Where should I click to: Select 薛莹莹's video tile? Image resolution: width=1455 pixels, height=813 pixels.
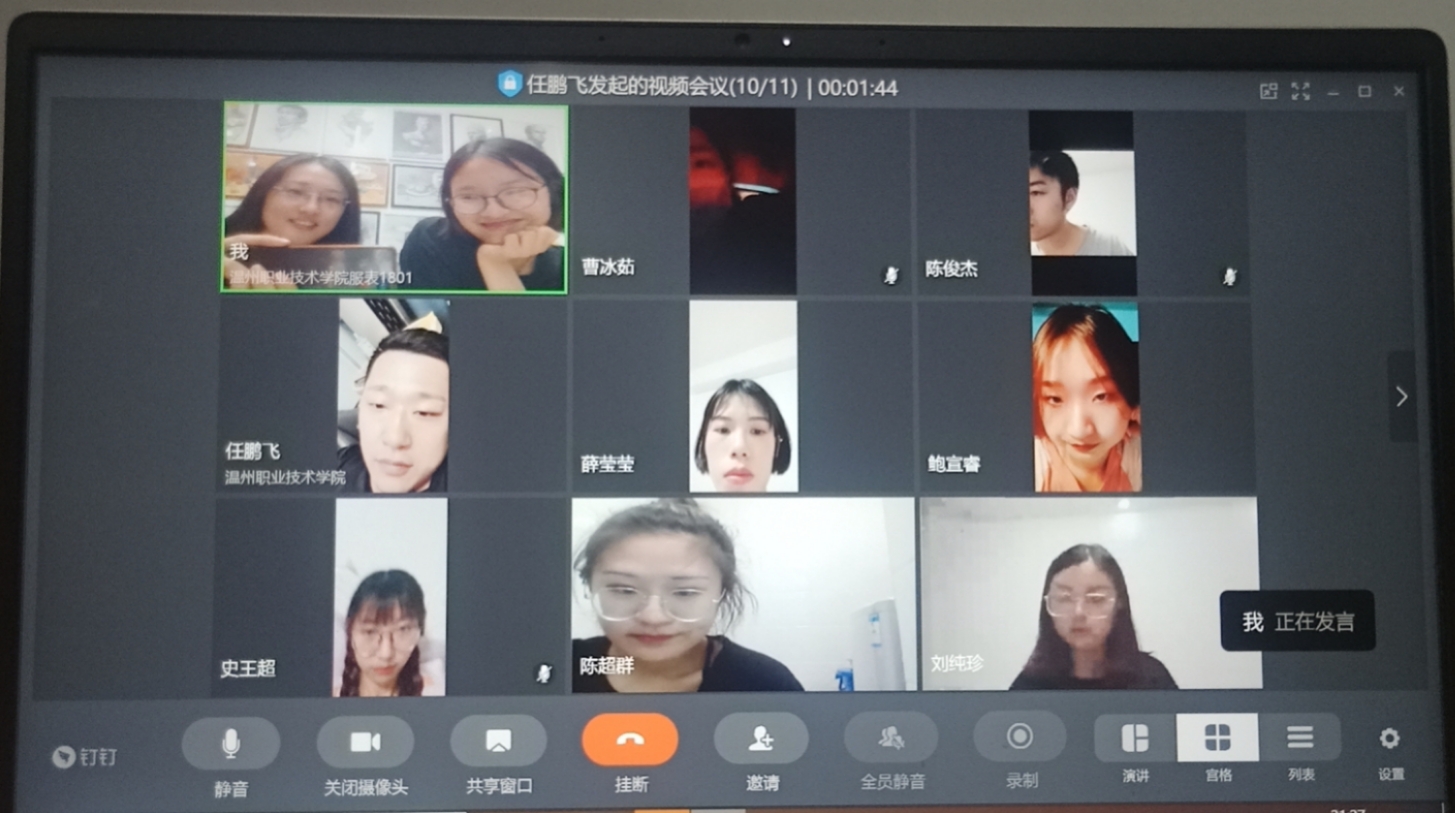tap(742, 397)
